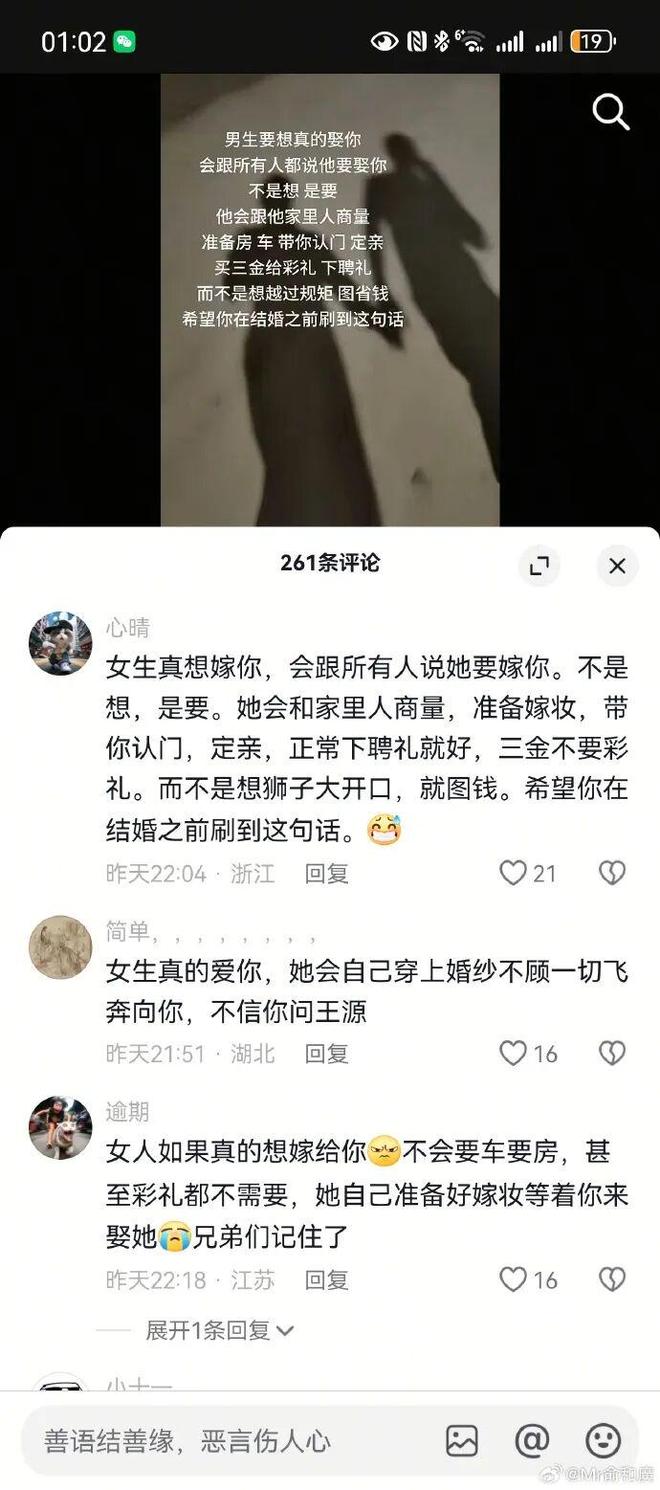Reply to 逾期's comment

326,1279
